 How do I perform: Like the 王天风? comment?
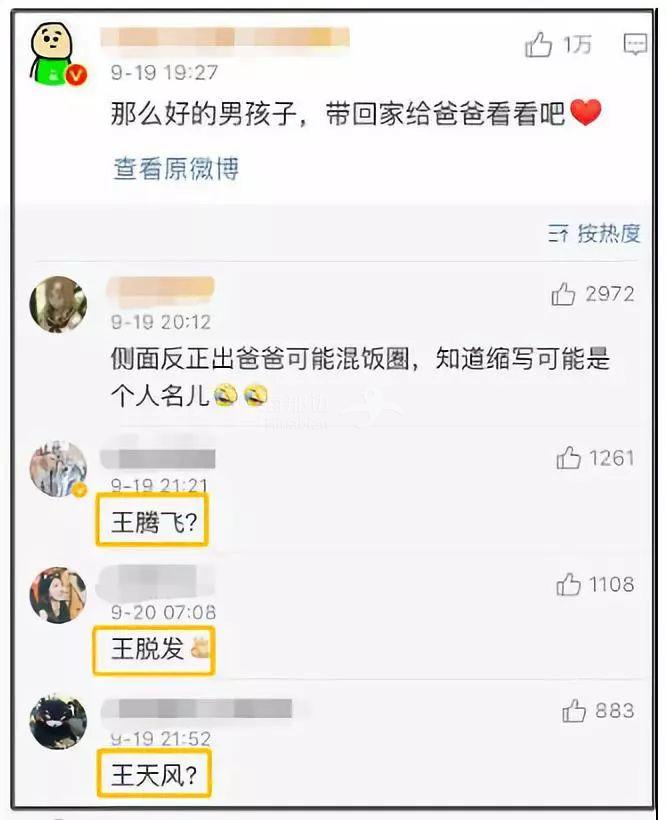[x=574, y=711]
